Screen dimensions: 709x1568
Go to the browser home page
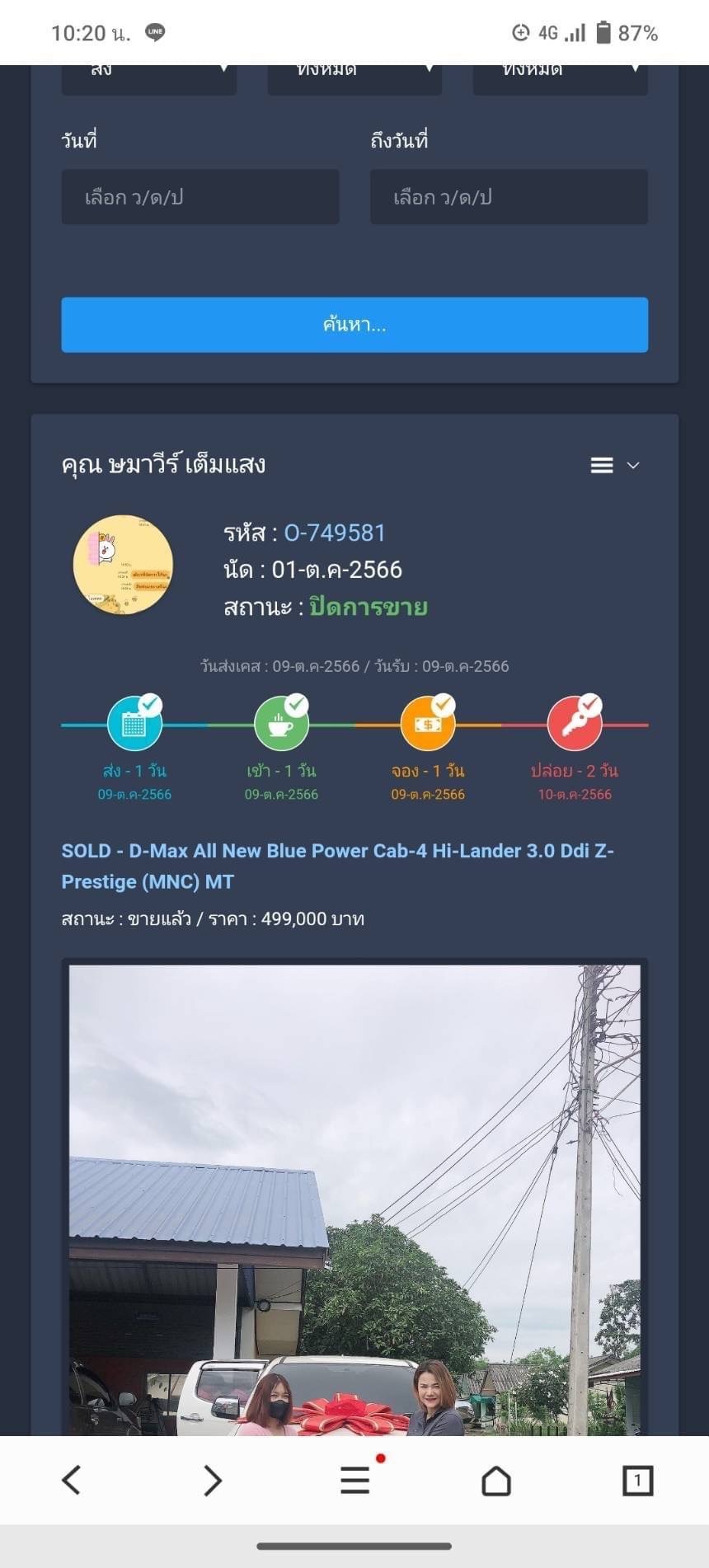pos(496,1480)
